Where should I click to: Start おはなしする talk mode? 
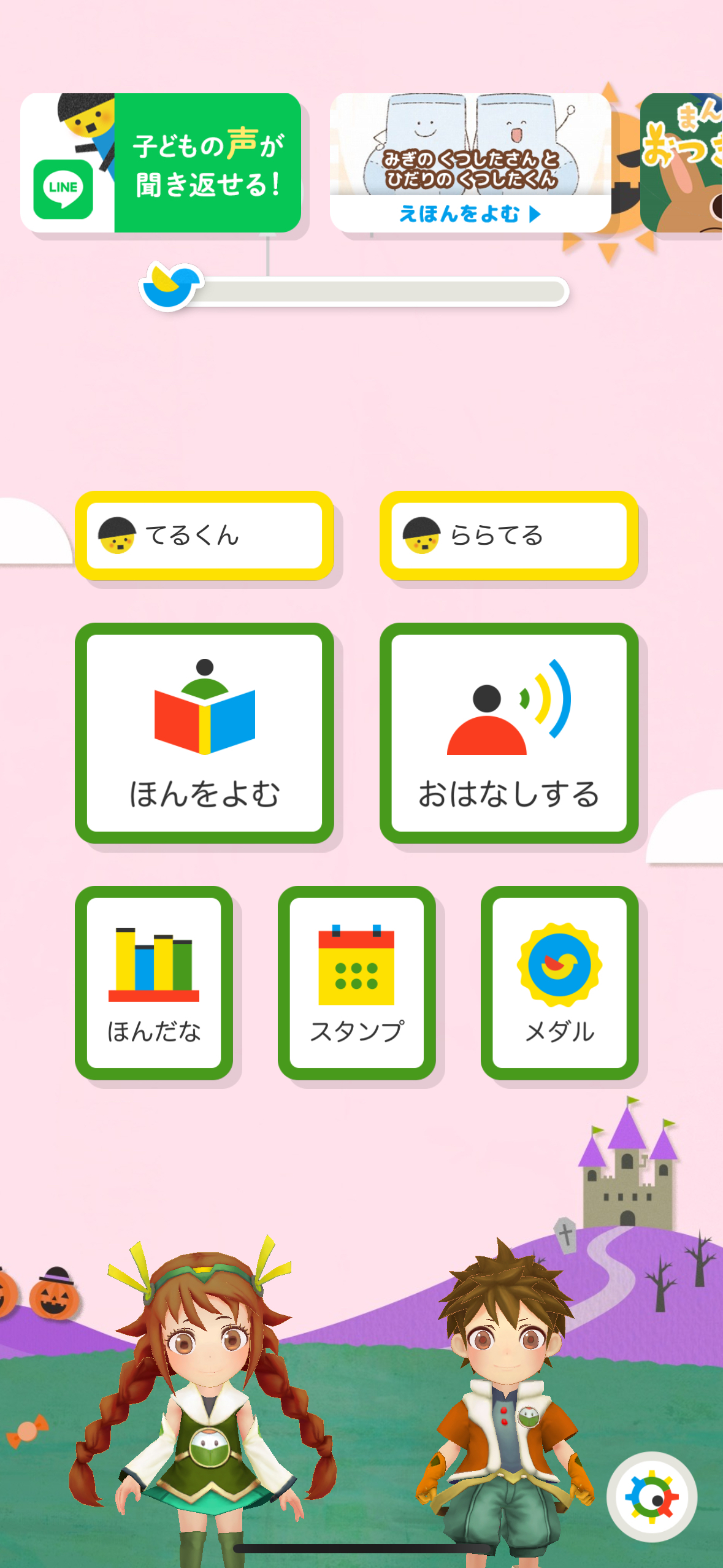(508, 733)
